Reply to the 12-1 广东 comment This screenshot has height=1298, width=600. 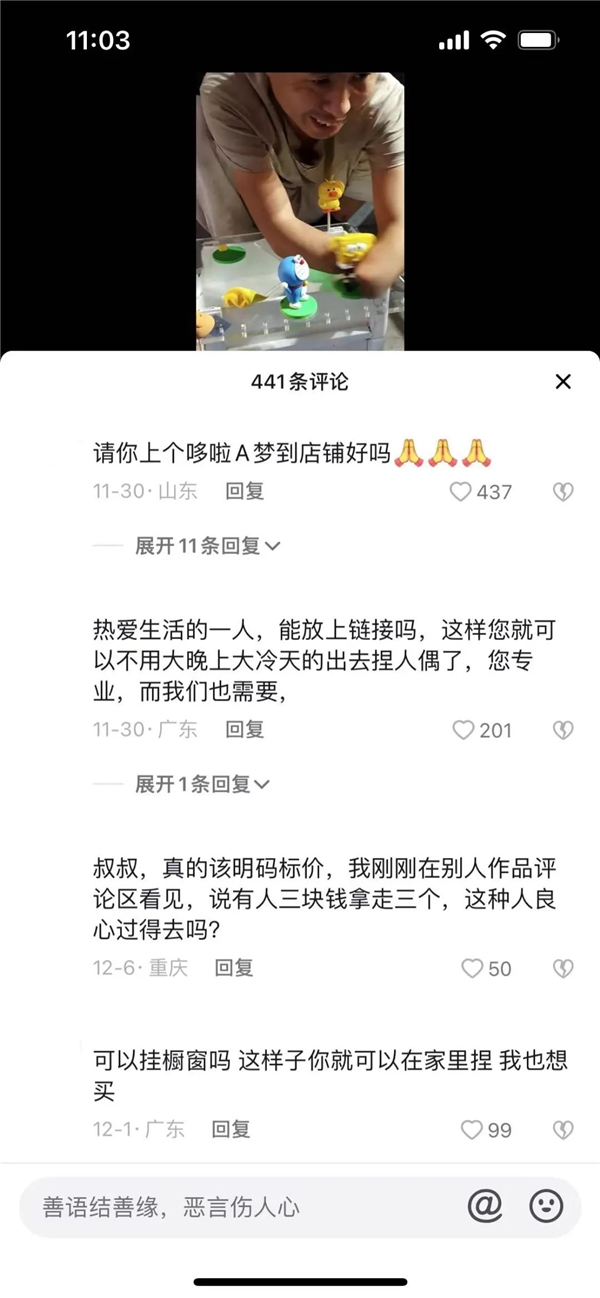pos(231,1129)
